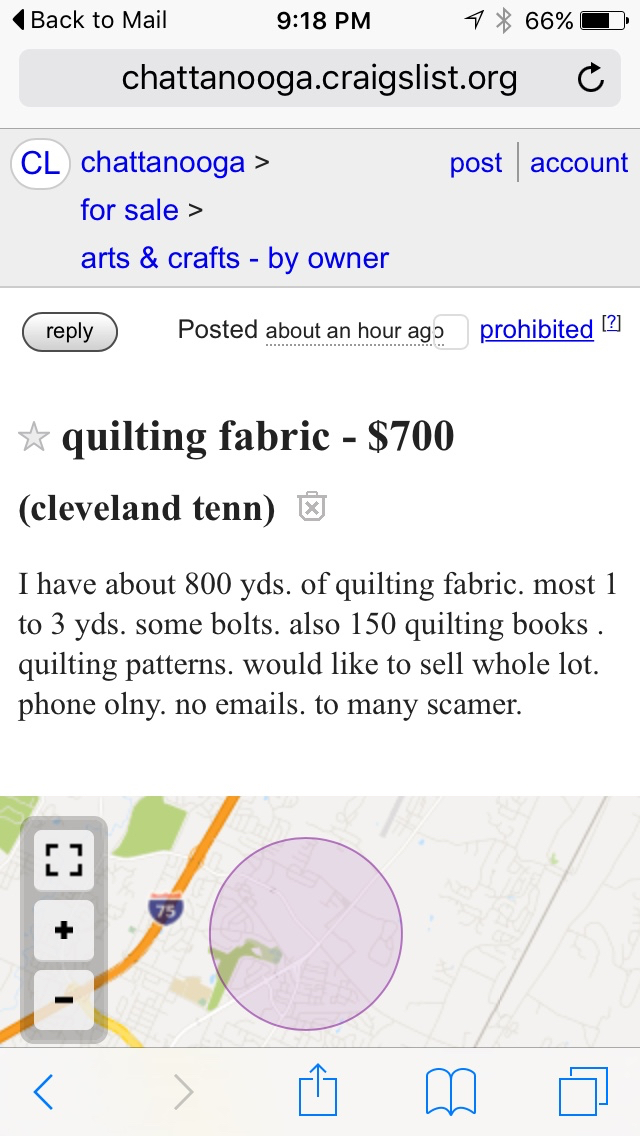
Task: Reload the Craigslist page
Action: [592, 78]
